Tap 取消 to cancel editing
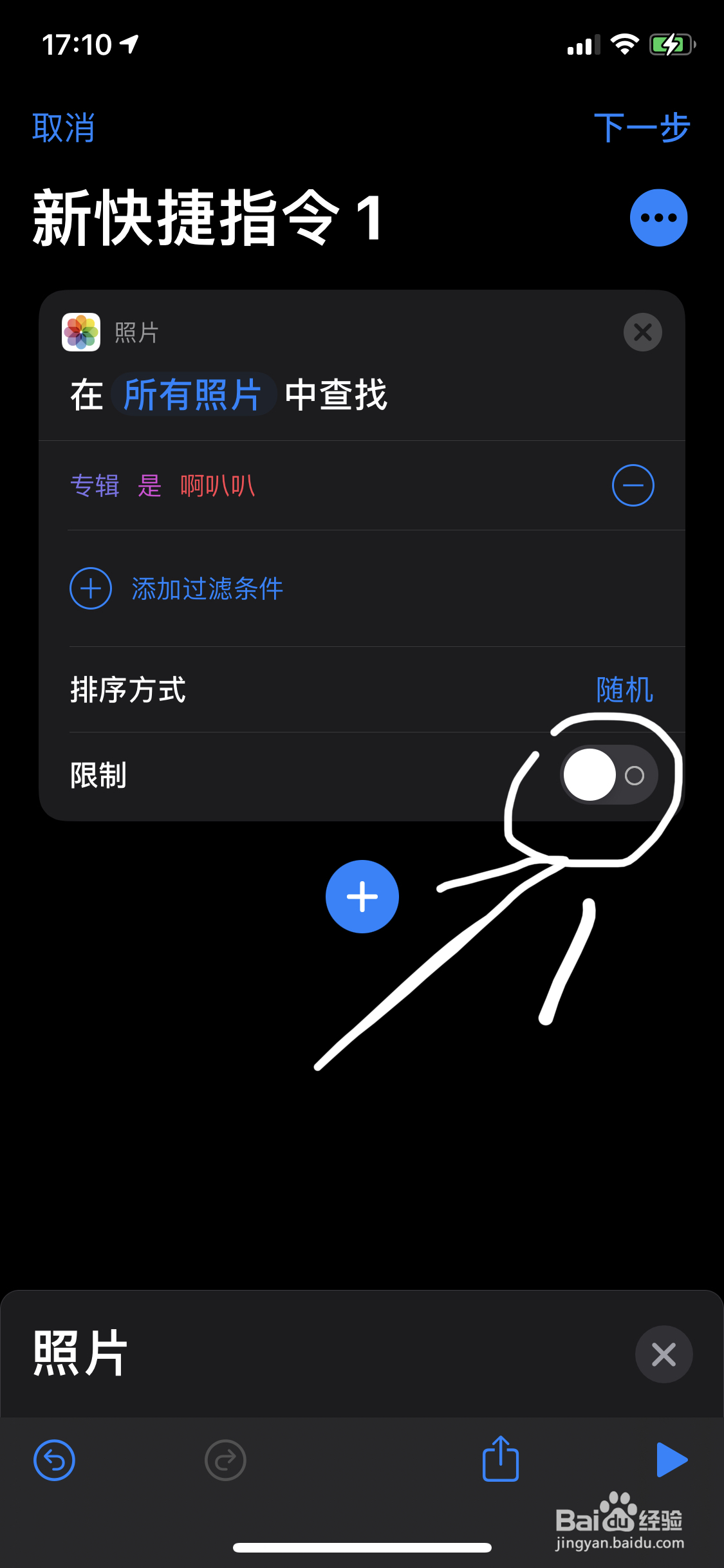 click(x=62, y=127)
